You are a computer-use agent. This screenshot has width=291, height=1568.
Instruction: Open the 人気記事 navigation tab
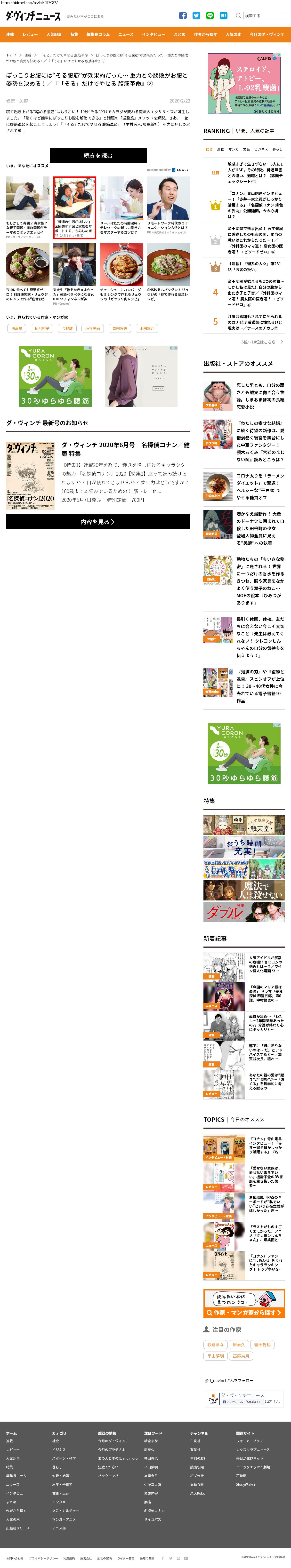coord(54,35)
